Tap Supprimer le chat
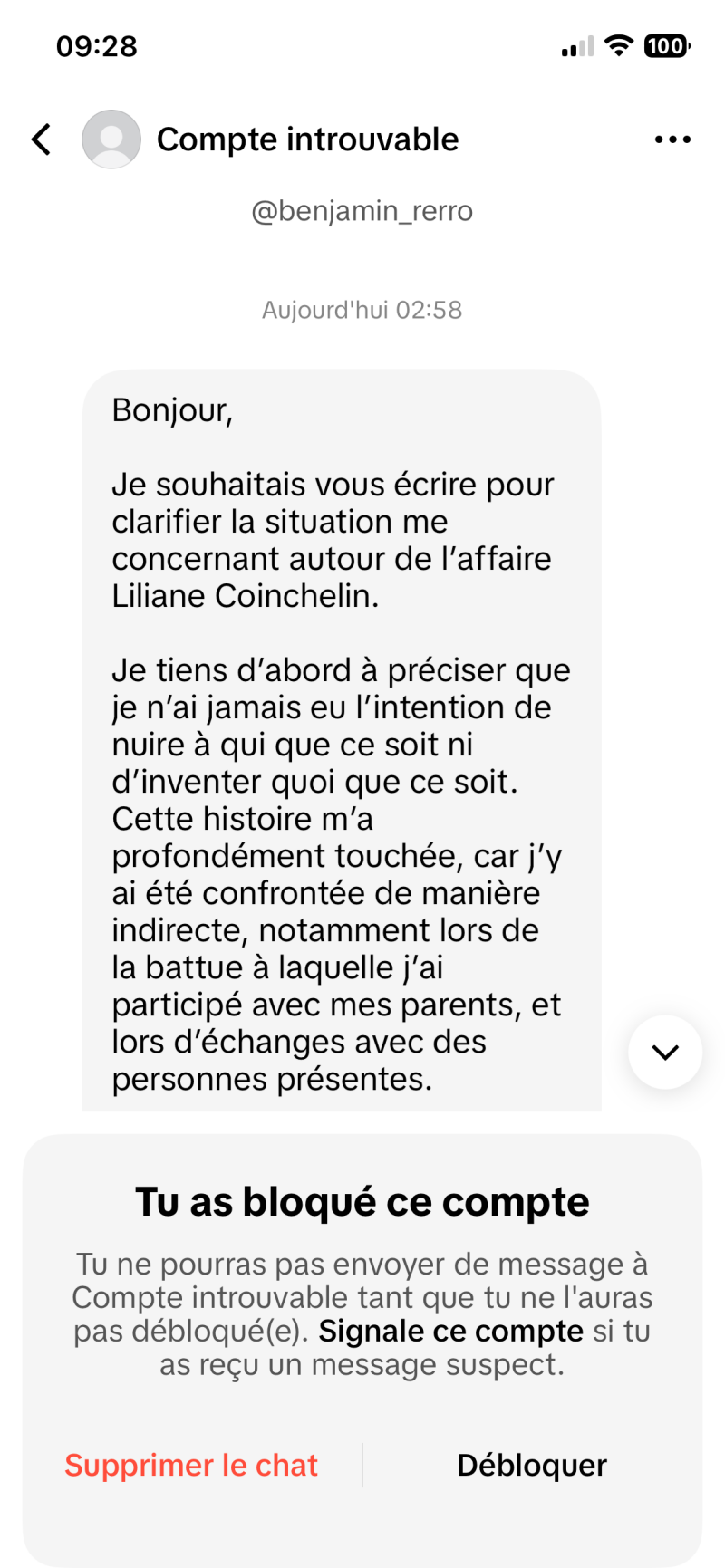This screenshot has height=1568, width=725. pyautogui.click(x=191, y=1465)
